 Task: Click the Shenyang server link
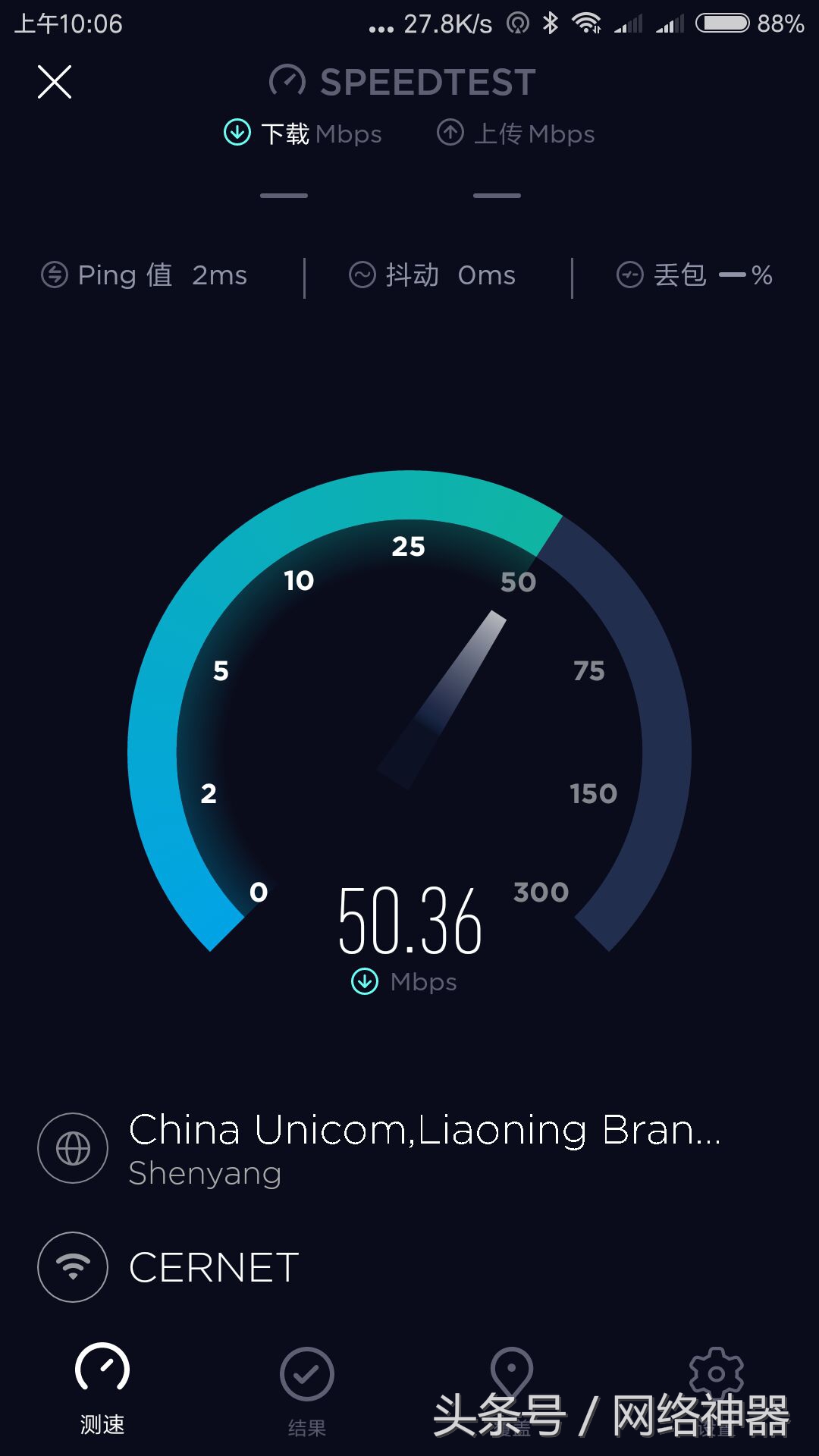(203, 1172)
